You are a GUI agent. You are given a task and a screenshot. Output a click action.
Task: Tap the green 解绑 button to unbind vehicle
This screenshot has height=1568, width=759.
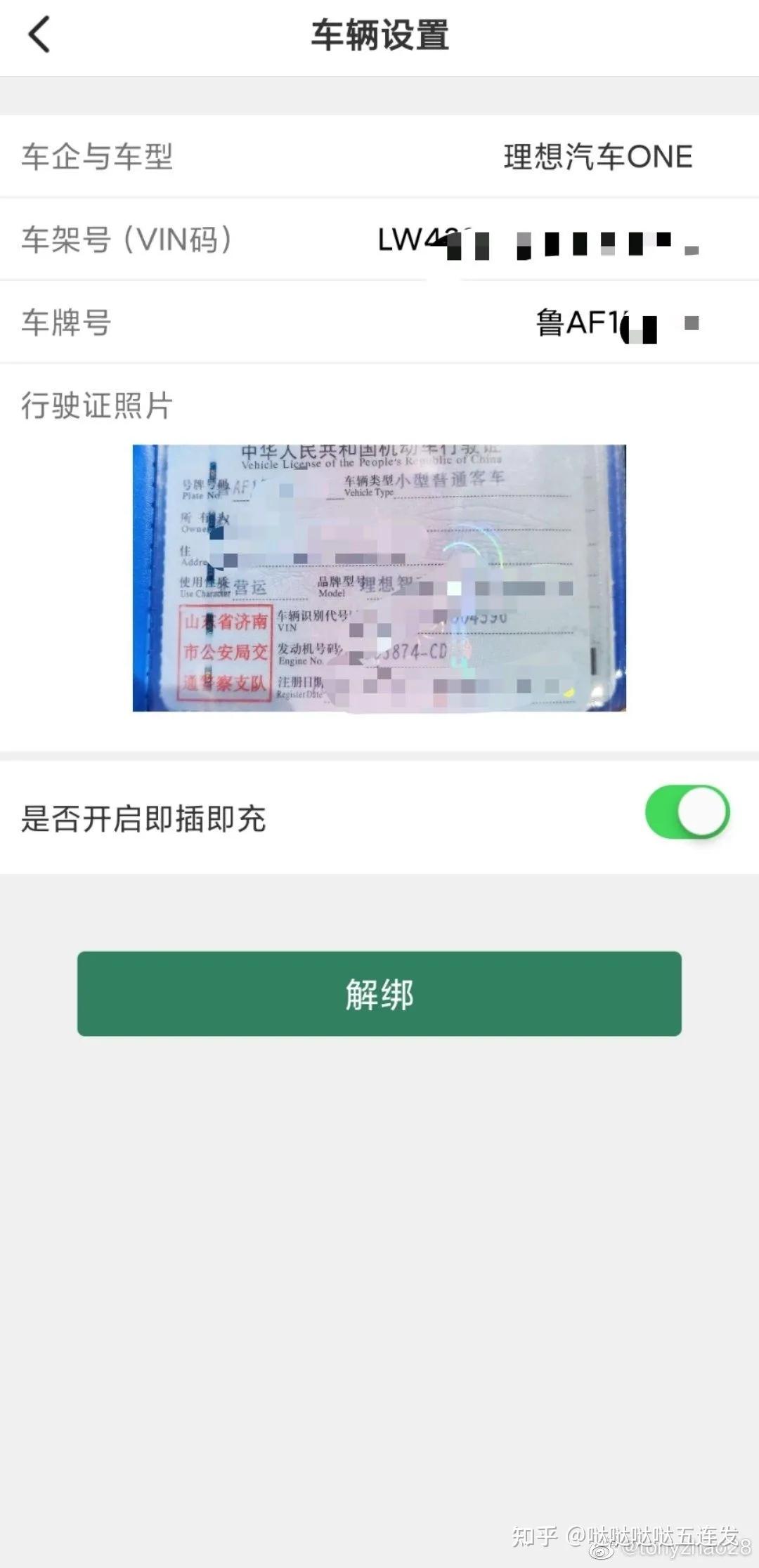coord(379,995)
